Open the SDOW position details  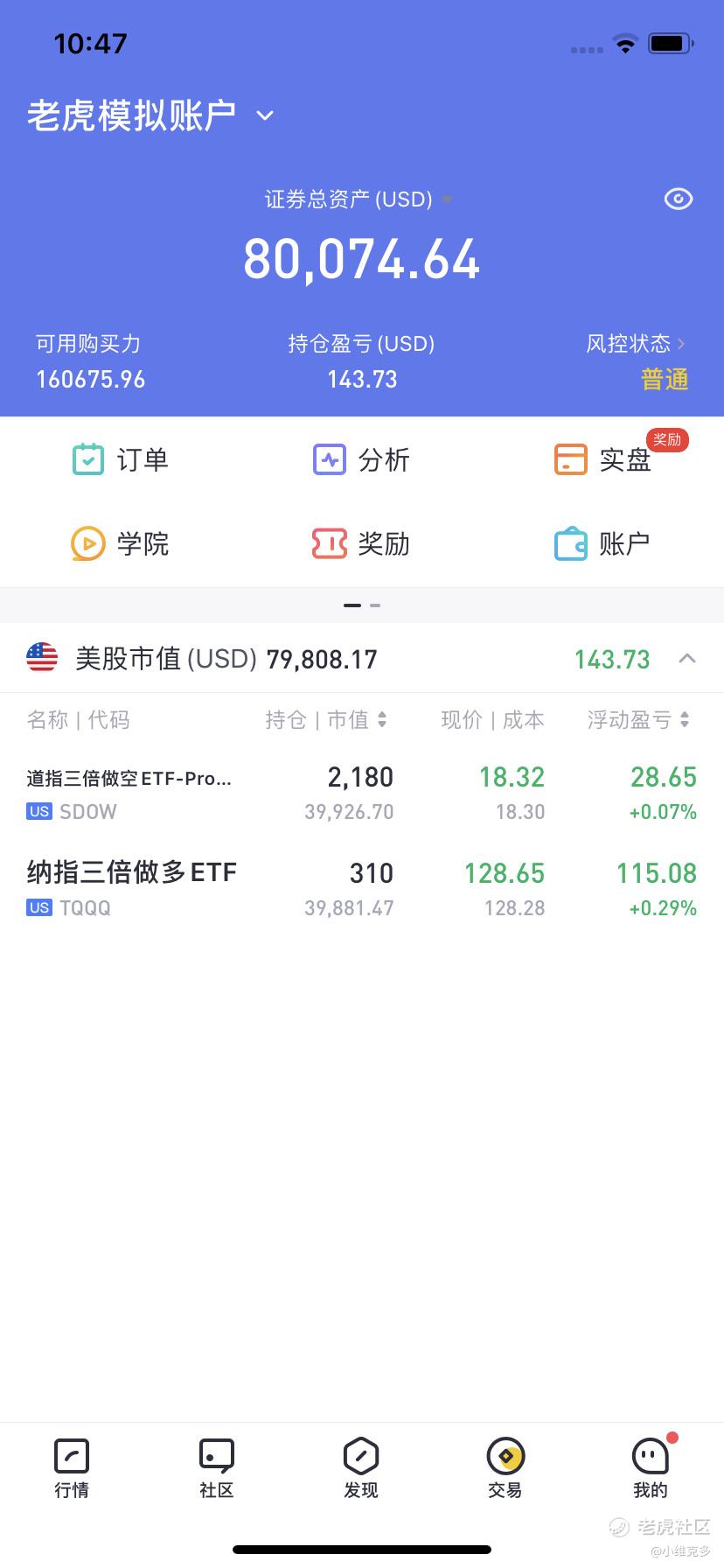(x=362, y=793)
